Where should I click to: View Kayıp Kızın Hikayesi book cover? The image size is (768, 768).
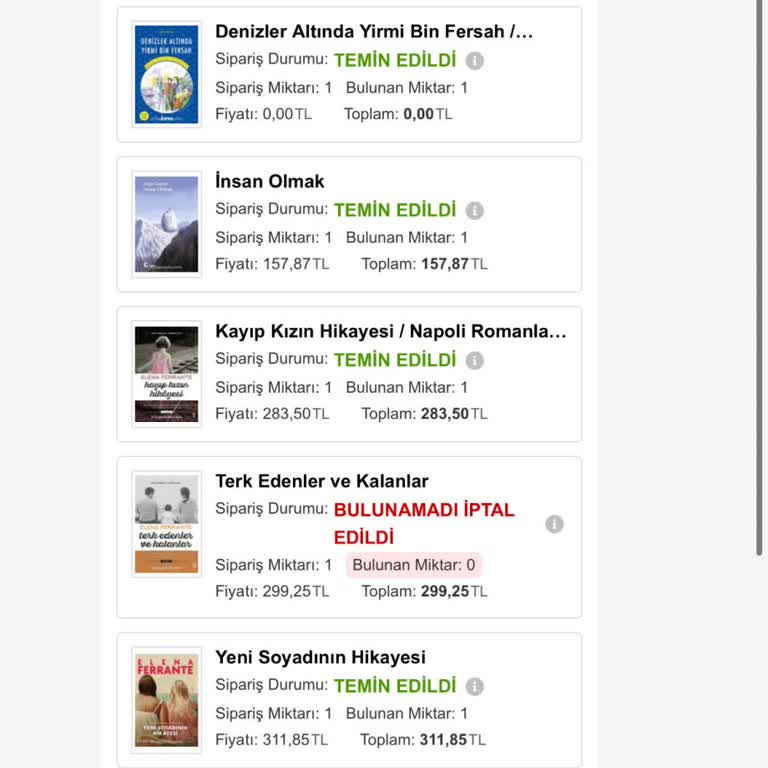166,374
